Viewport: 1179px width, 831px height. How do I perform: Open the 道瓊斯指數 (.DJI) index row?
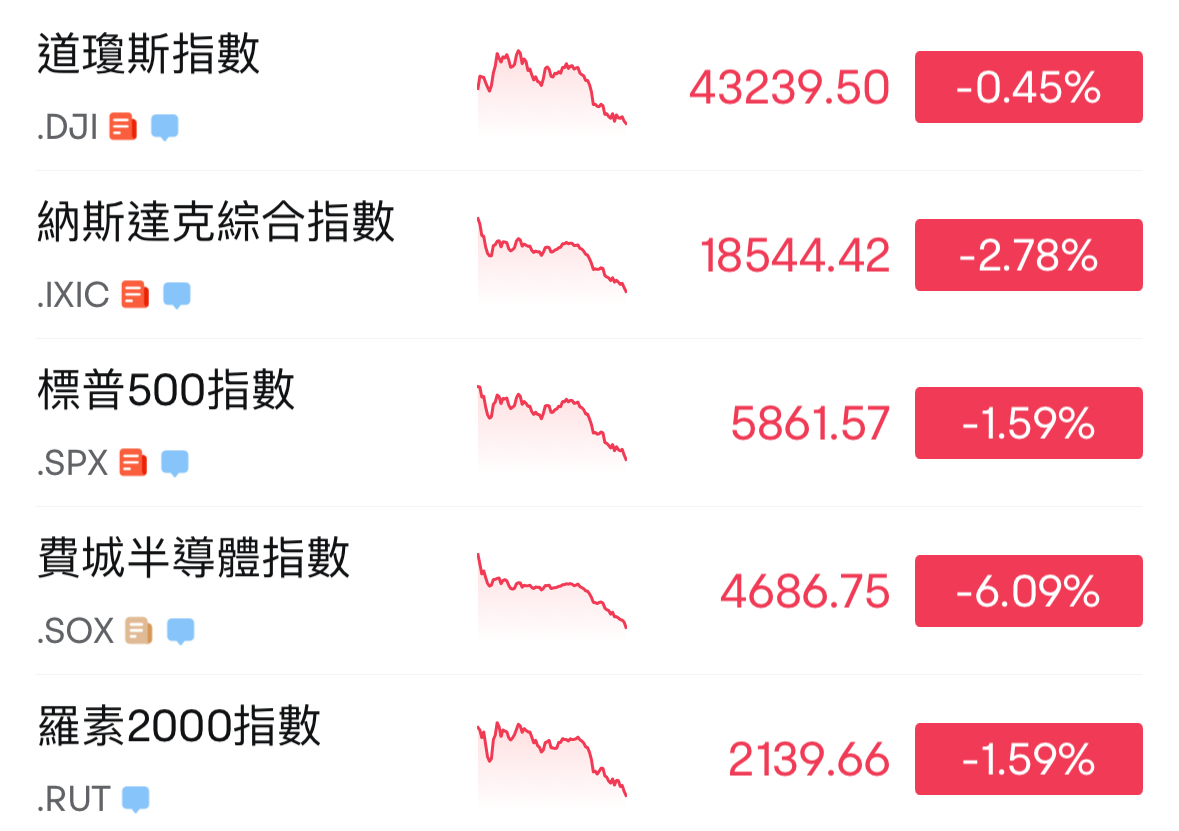pos(590,86)
